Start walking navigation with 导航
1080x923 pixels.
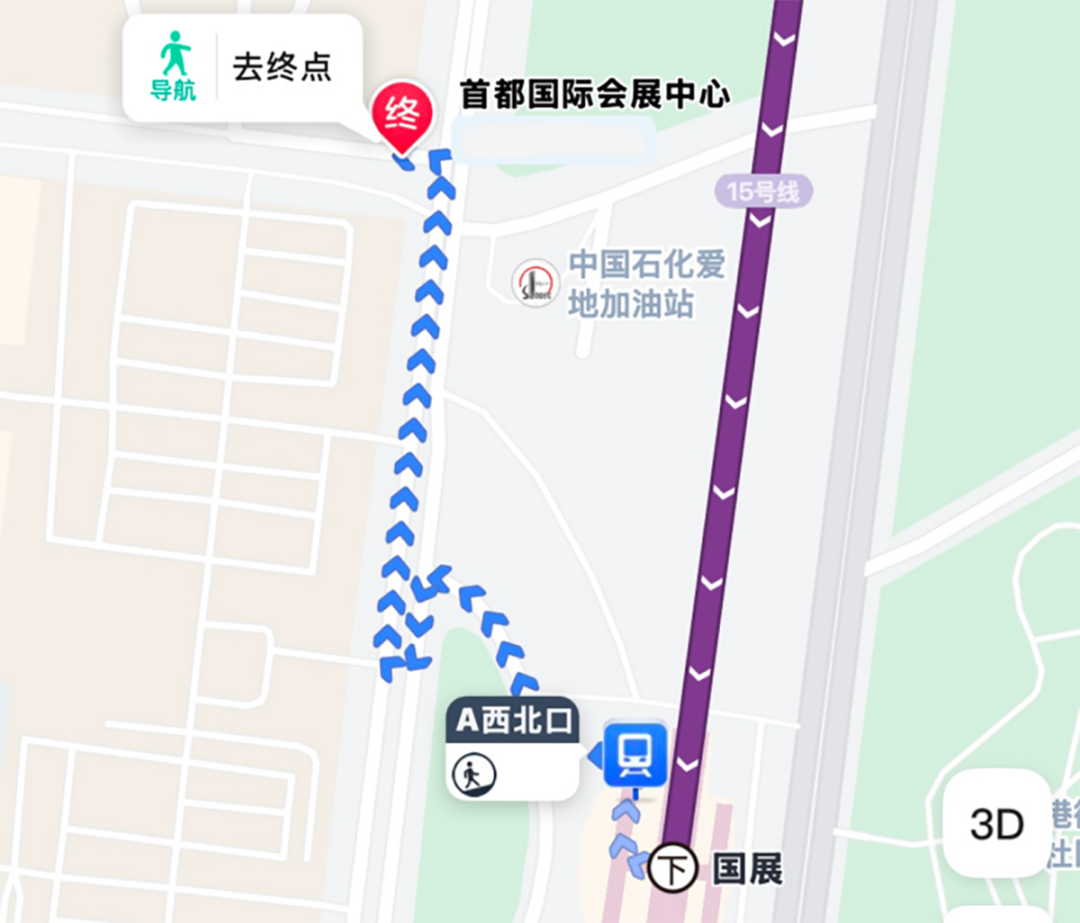pyautogui.click(x=174, y=66)
